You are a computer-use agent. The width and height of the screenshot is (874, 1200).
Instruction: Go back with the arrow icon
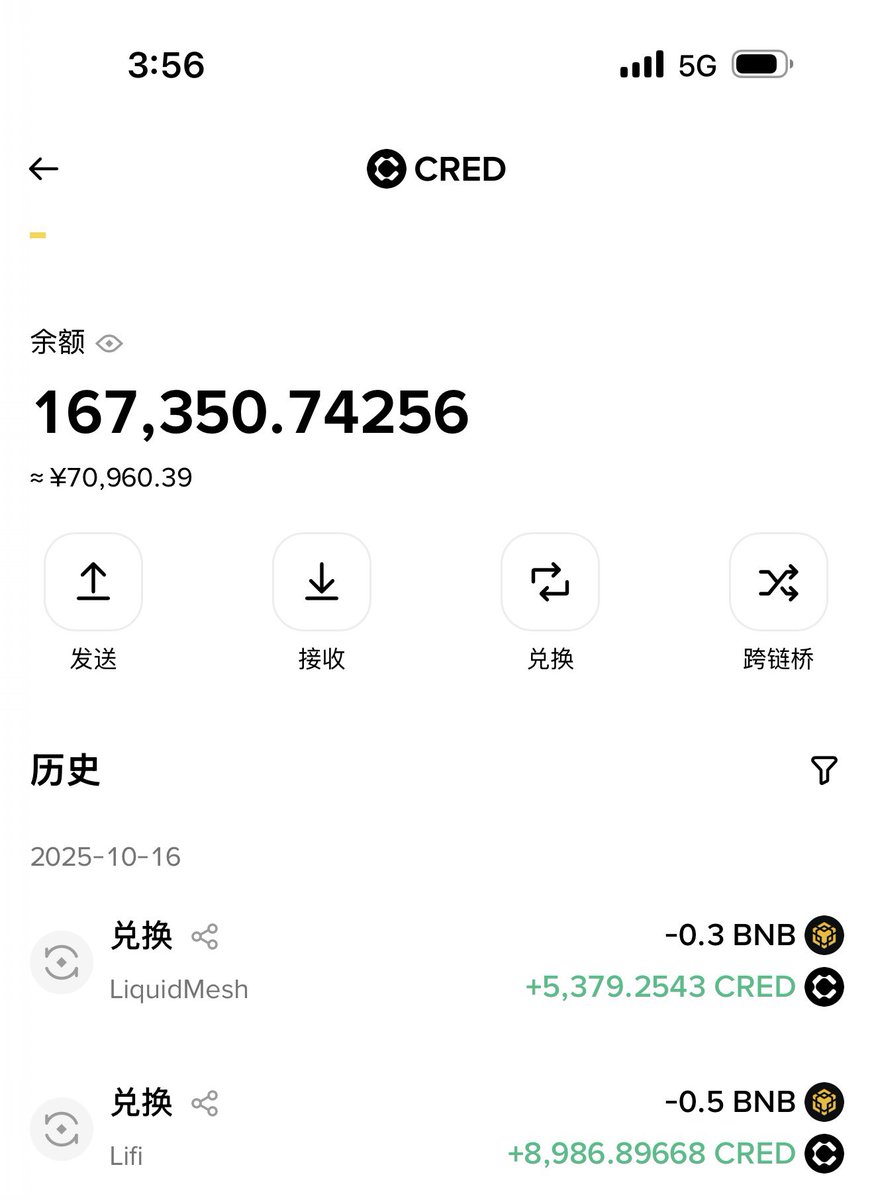point(44,169)
